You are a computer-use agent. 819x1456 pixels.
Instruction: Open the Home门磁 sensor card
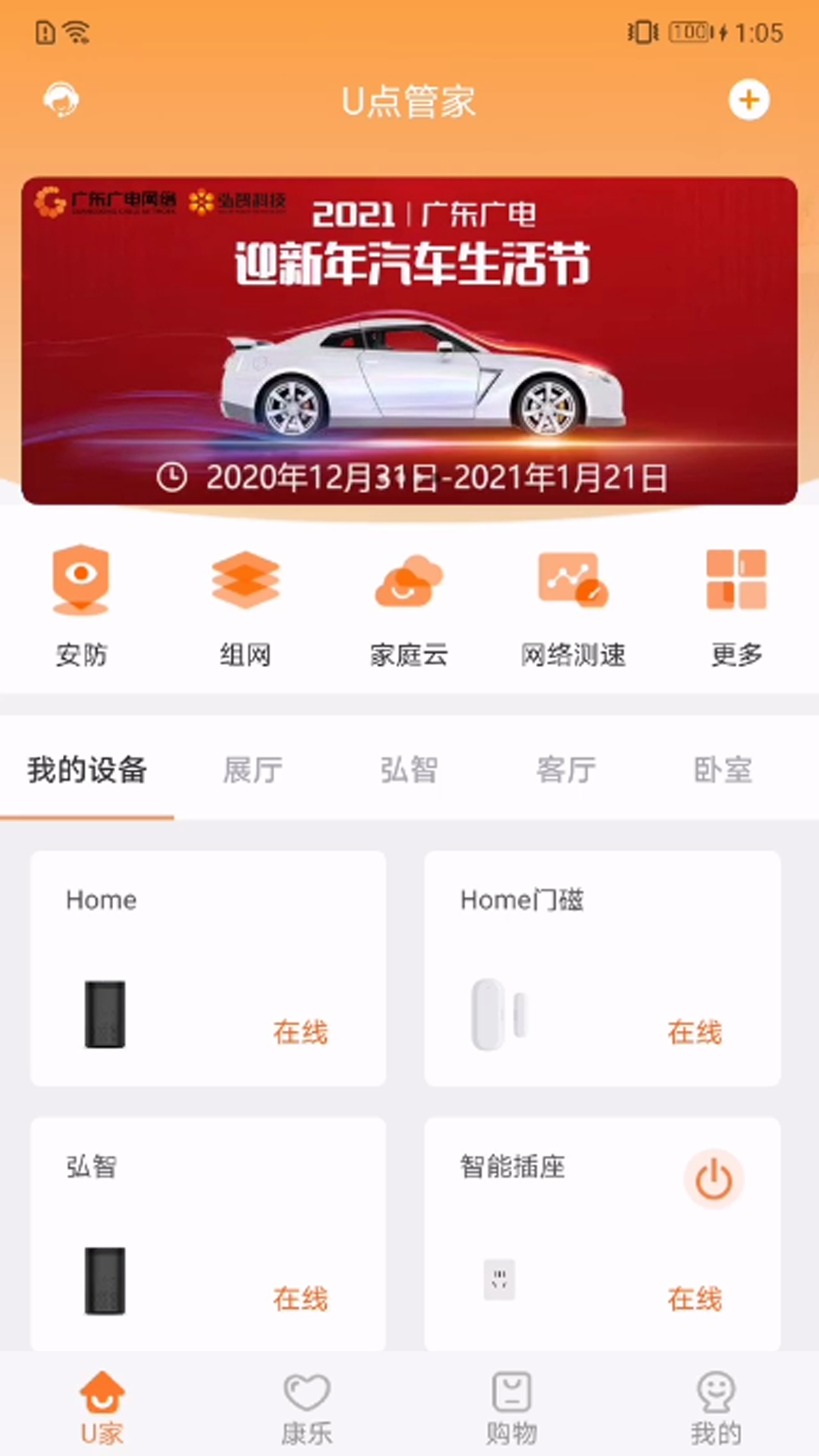tap(602, 968)
